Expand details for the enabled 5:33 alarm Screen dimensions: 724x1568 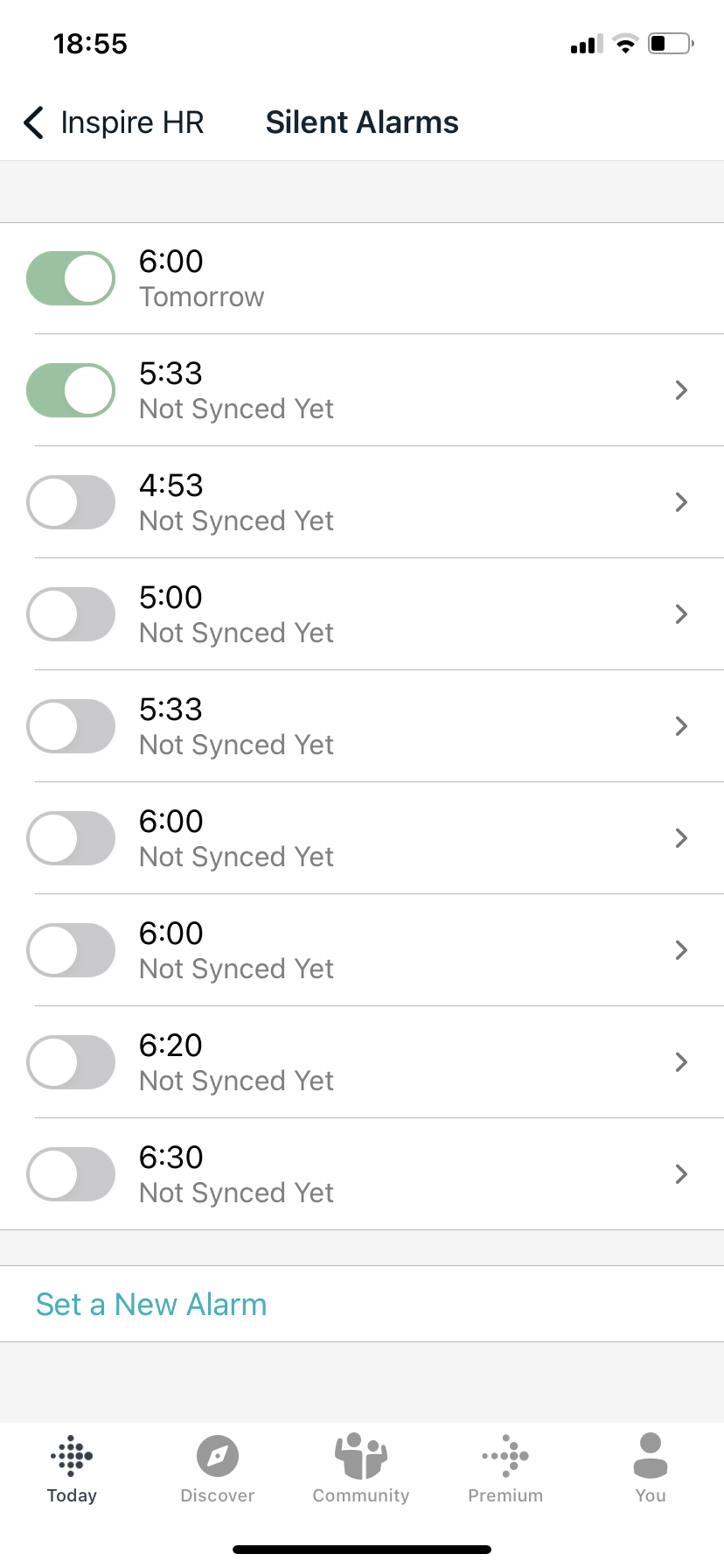coord(681,390)
